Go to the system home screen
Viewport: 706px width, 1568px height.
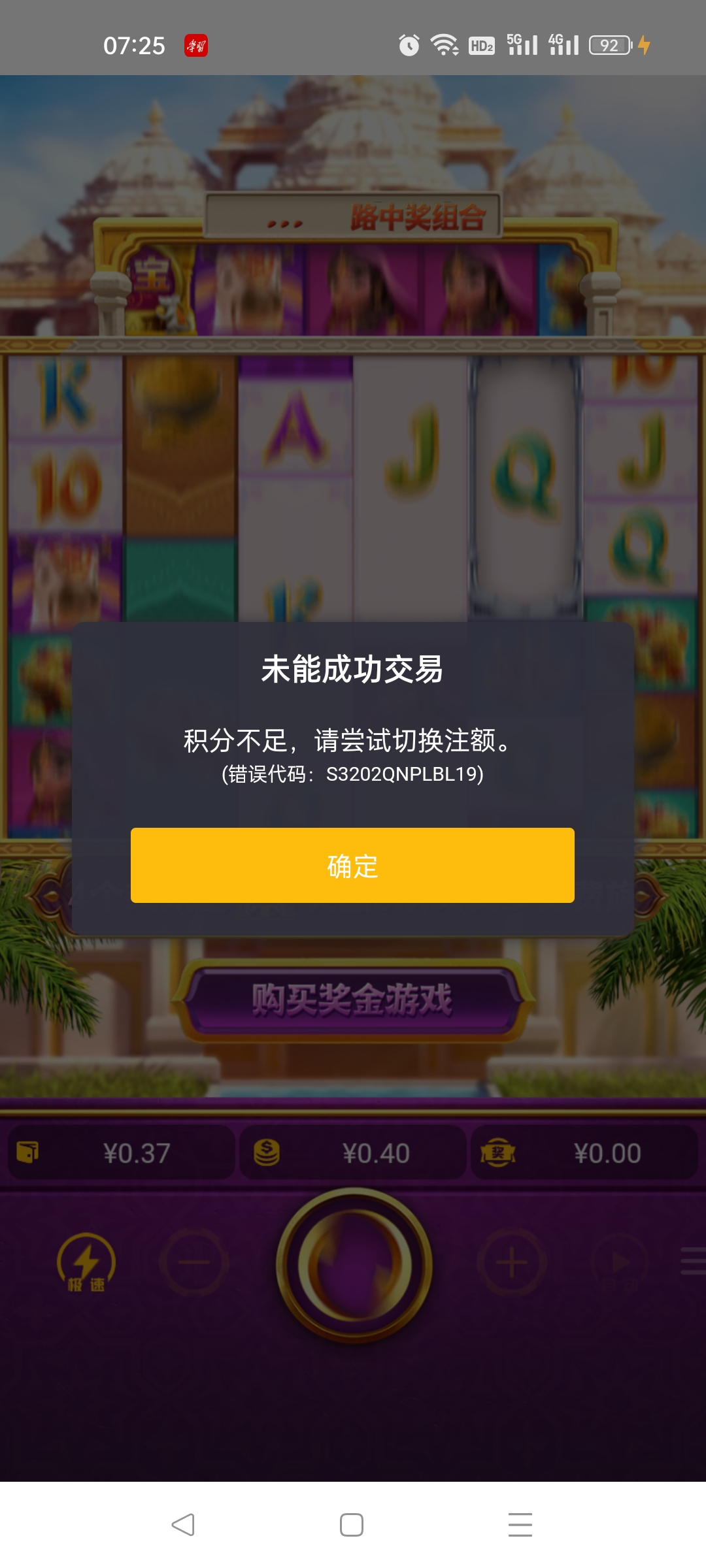tap(352, 1525)
